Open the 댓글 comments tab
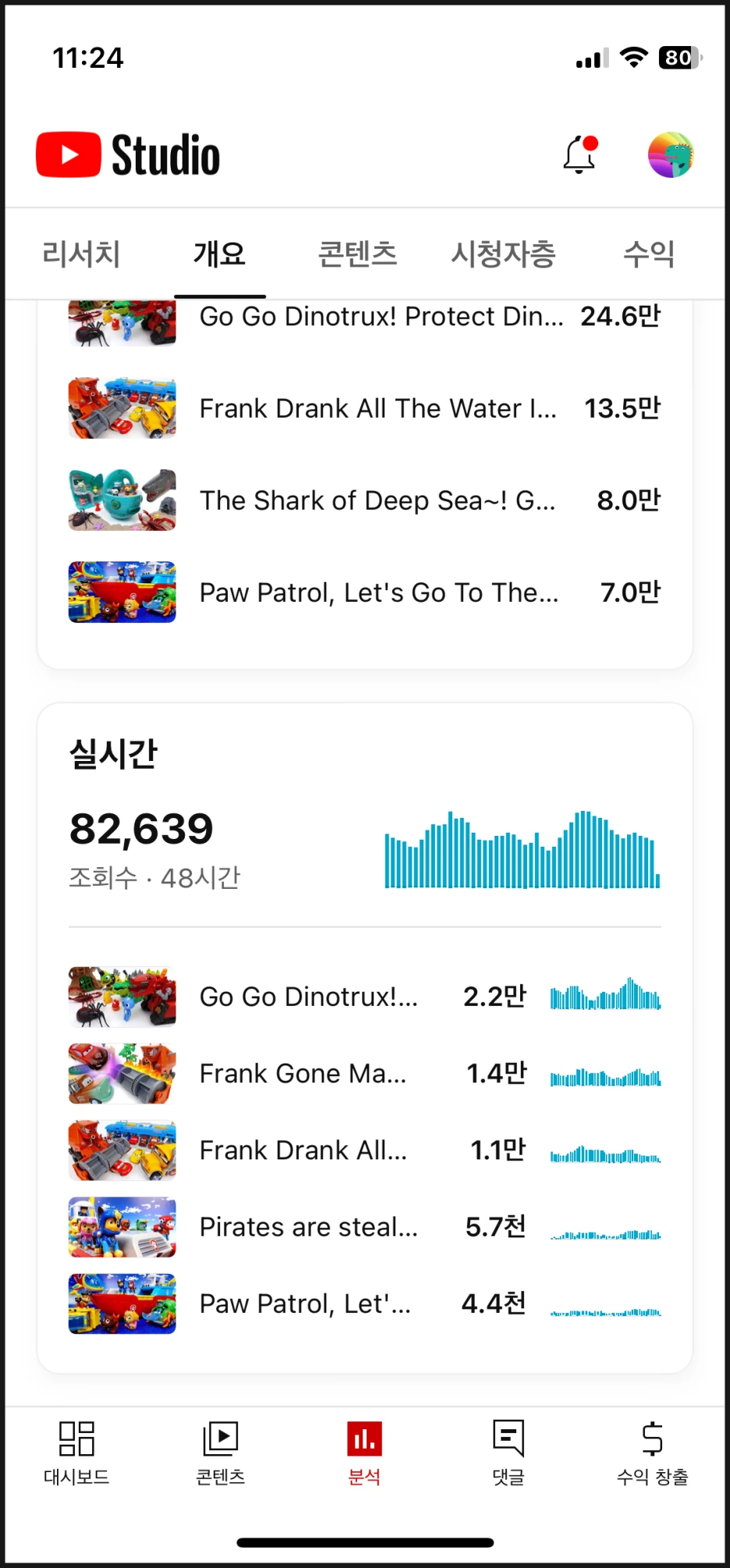The width and height of the screenshot is (730, 1568). [x=509, y=1452]
